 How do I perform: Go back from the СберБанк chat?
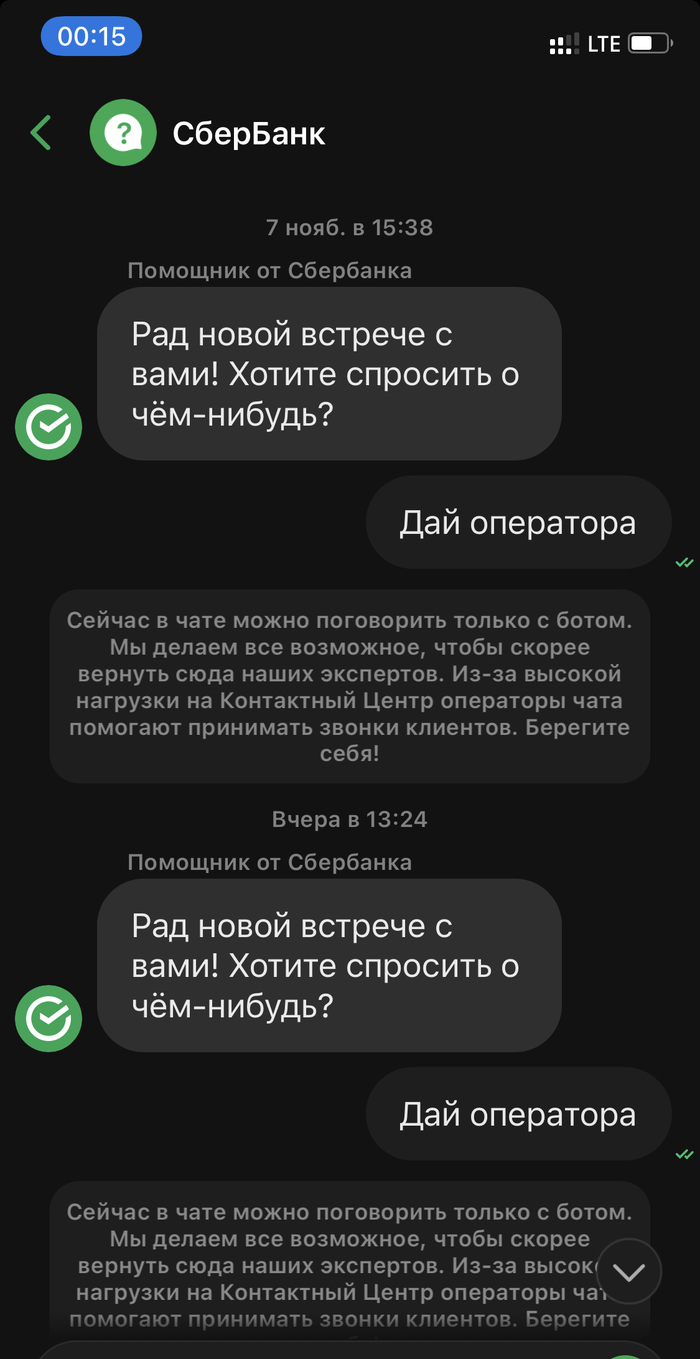(x=41, y=133)
